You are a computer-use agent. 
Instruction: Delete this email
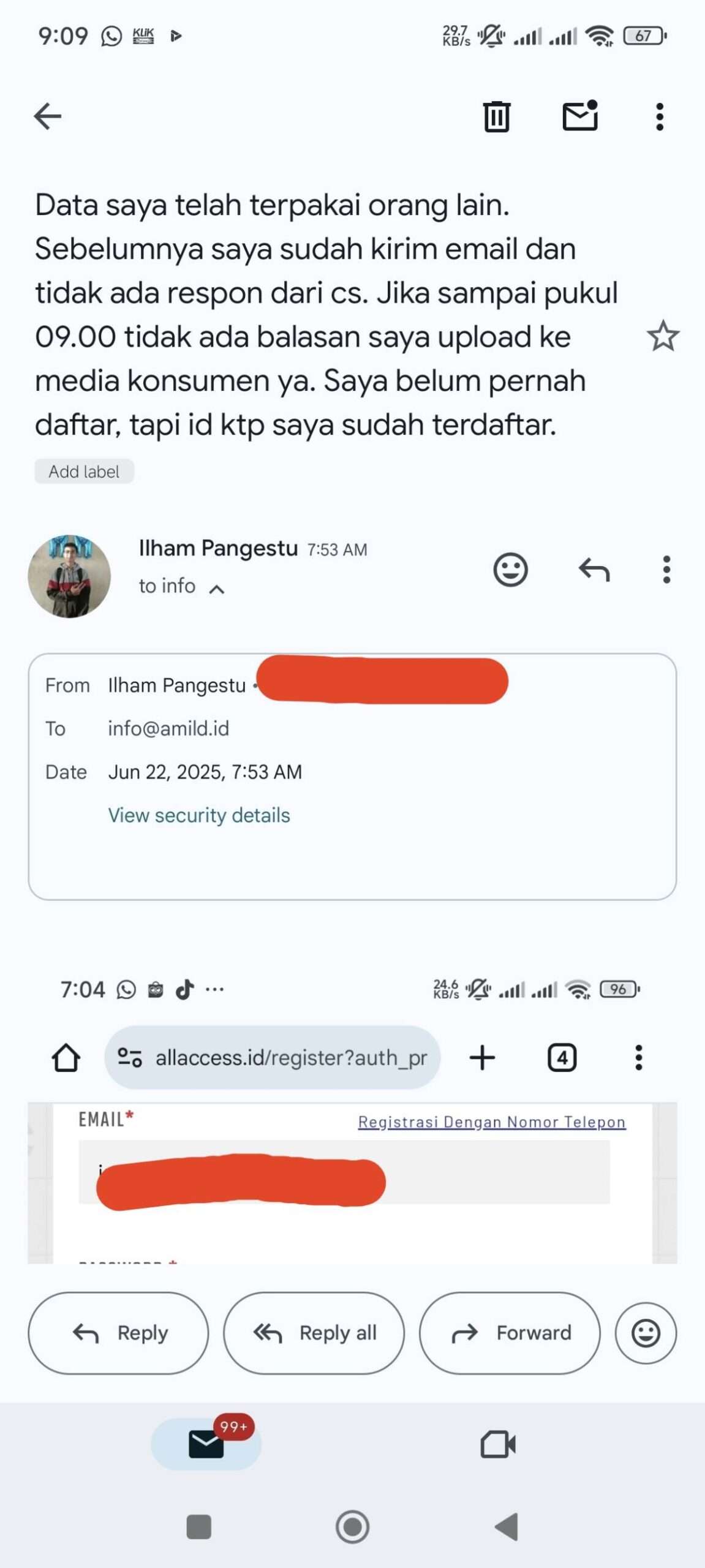click(496, 116)
